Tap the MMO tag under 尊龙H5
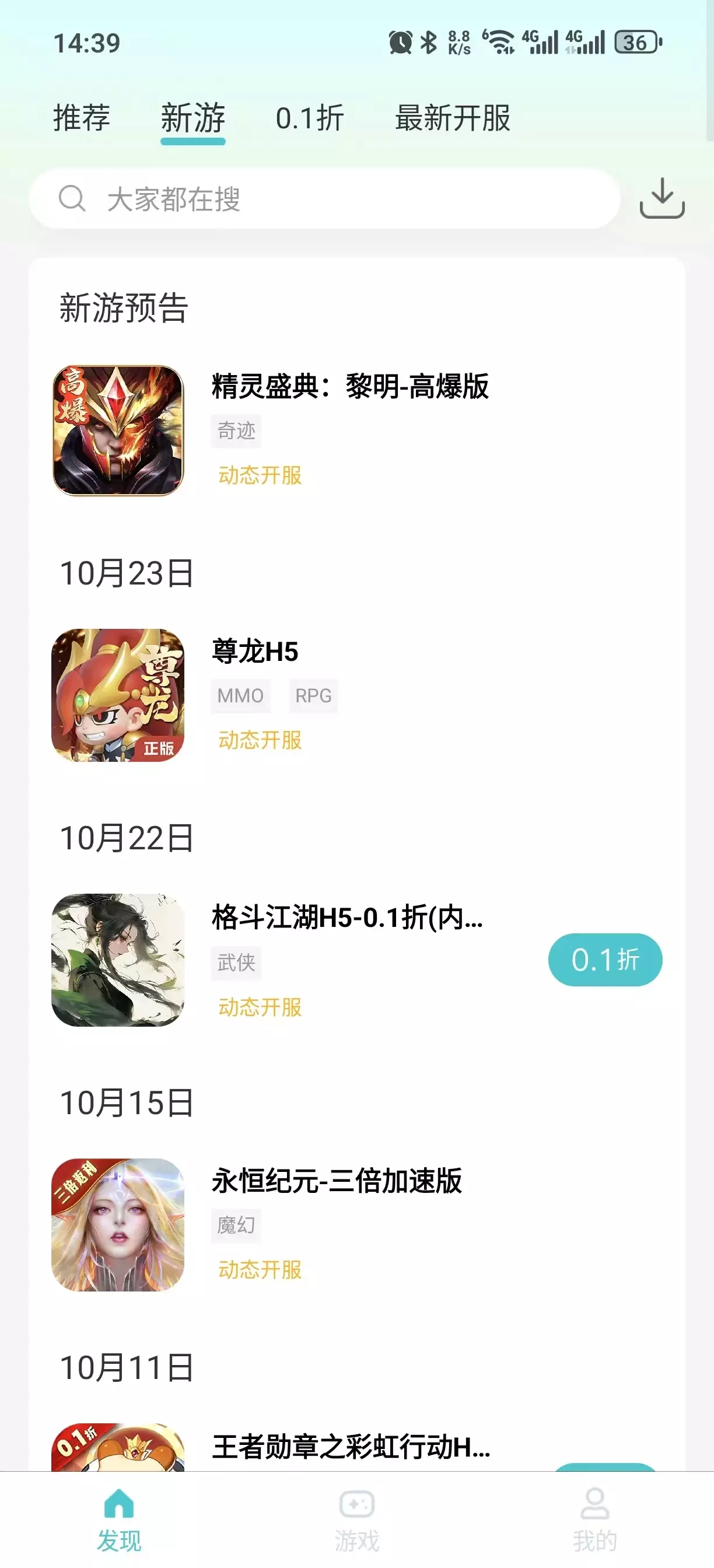This screenshot has width=714, height=1568. [240, 695]
